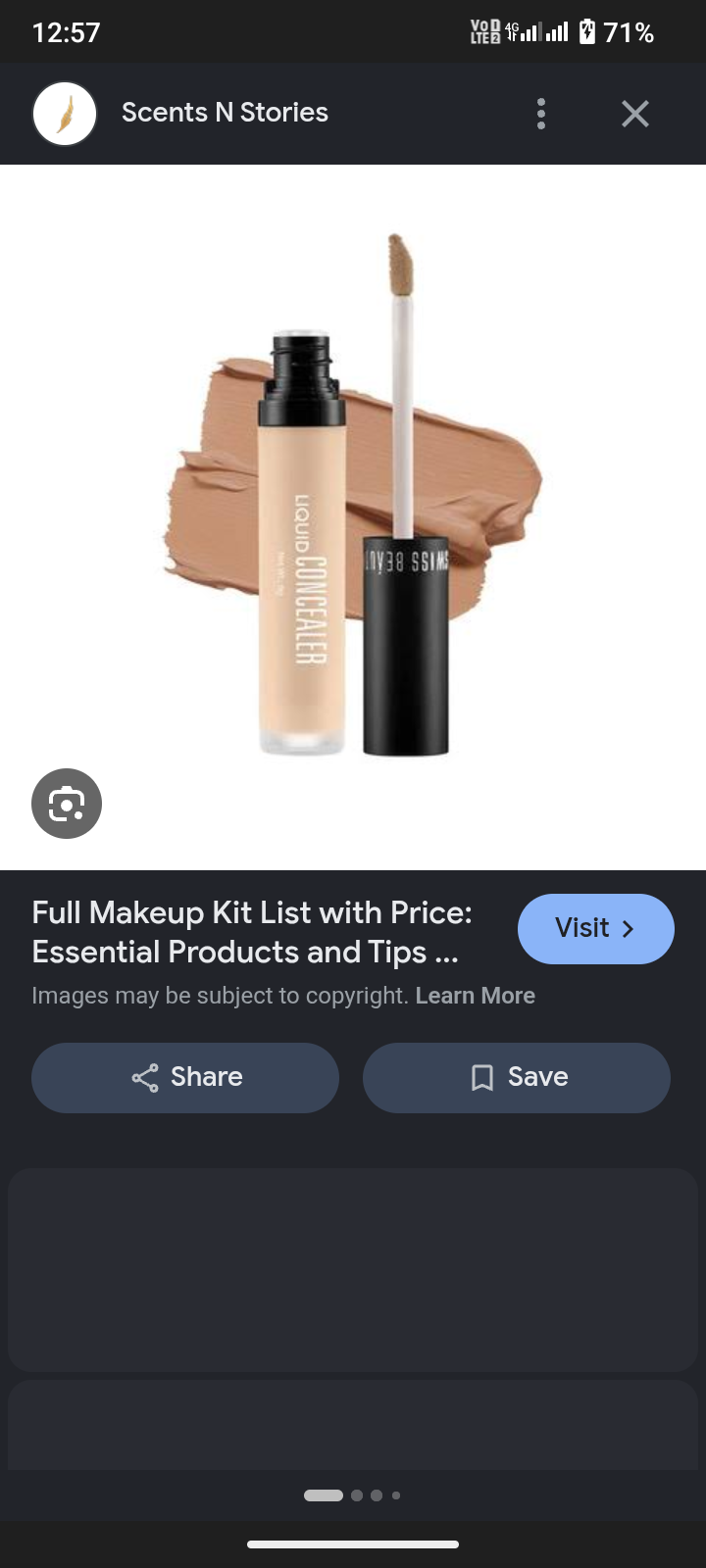Close the image viewer
The height and width of the screenshot is (1568, 706).
pos(635,114)
